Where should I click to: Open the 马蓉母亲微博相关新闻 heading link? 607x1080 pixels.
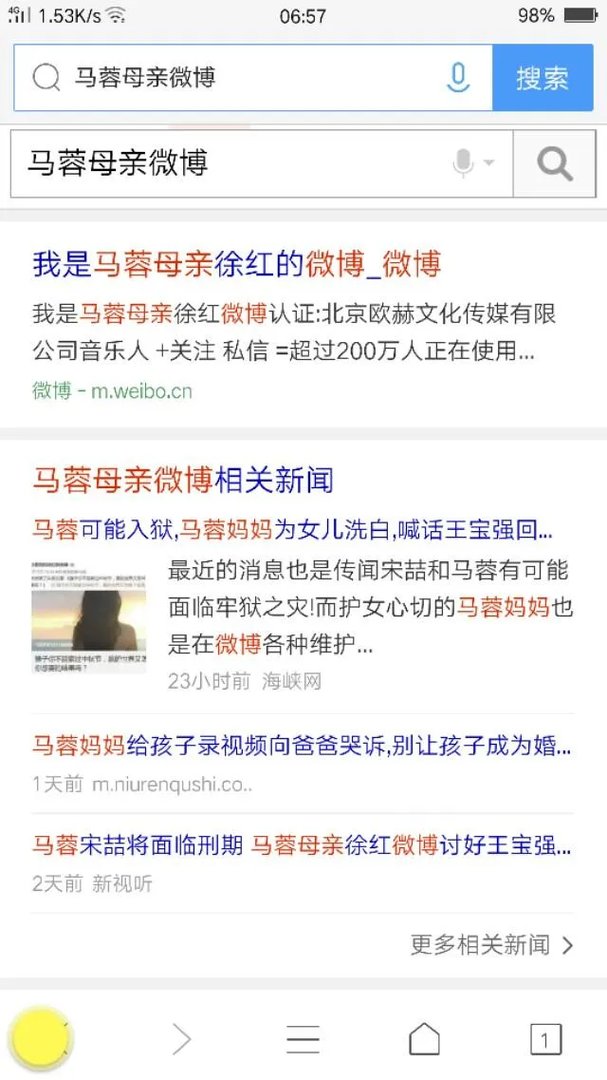(183, 480)
